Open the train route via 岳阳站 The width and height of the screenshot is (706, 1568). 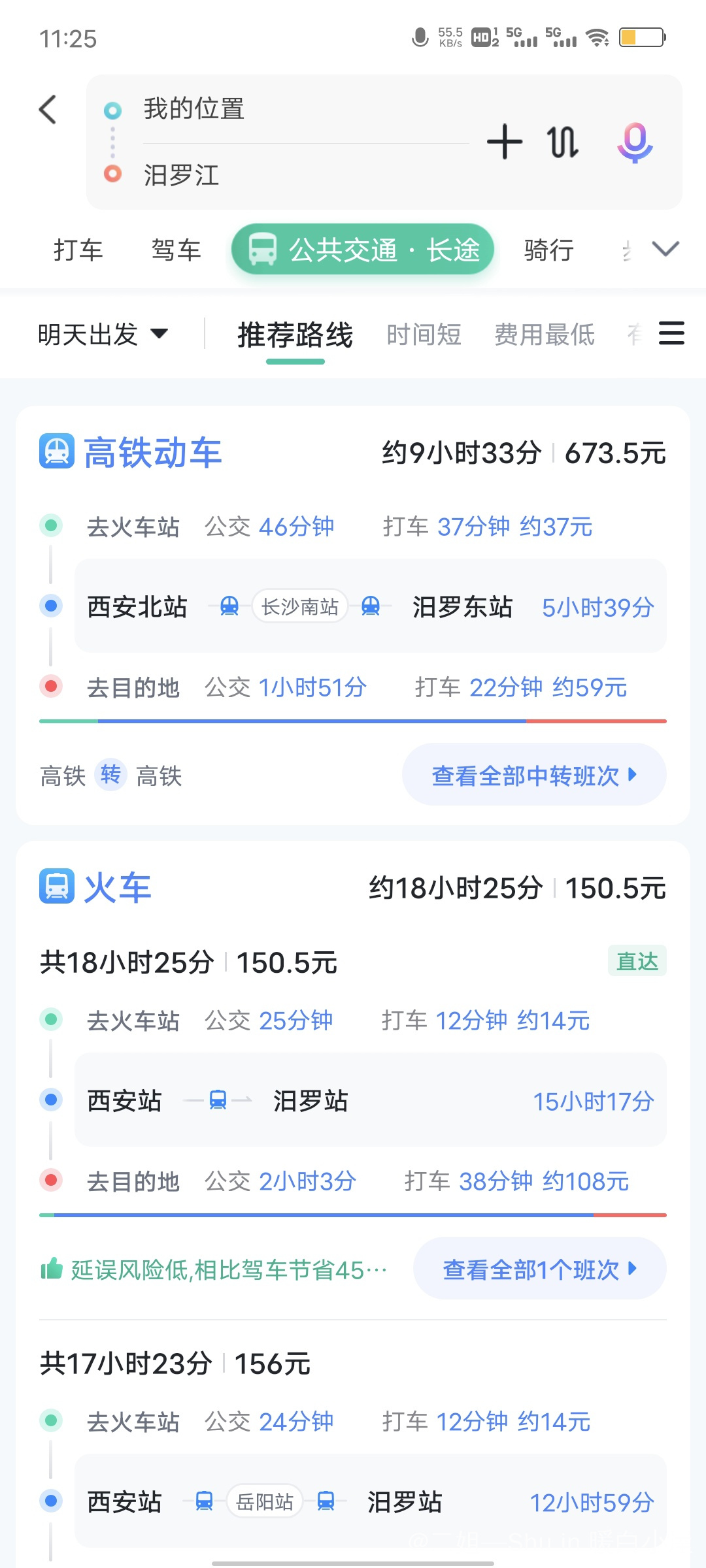371,1501
